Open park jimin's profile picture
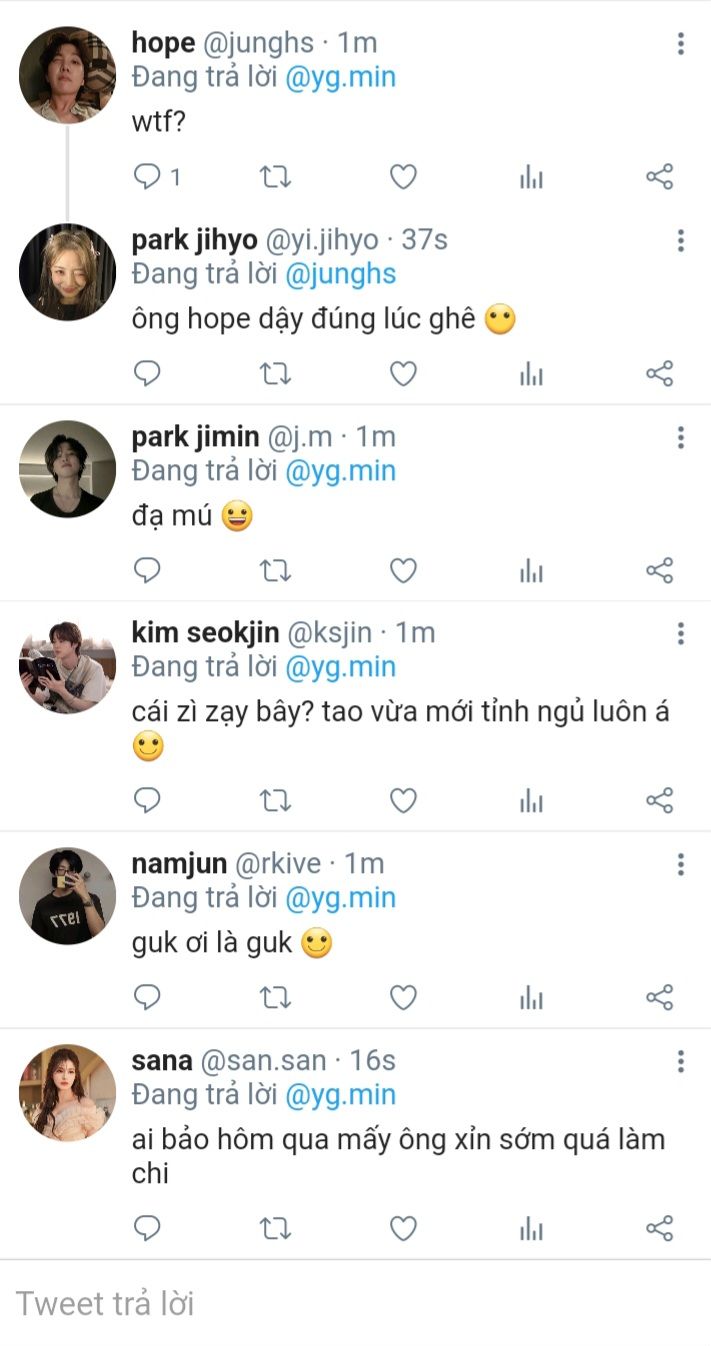Screen dimensions: 711x1346 (x=67, y=469)
